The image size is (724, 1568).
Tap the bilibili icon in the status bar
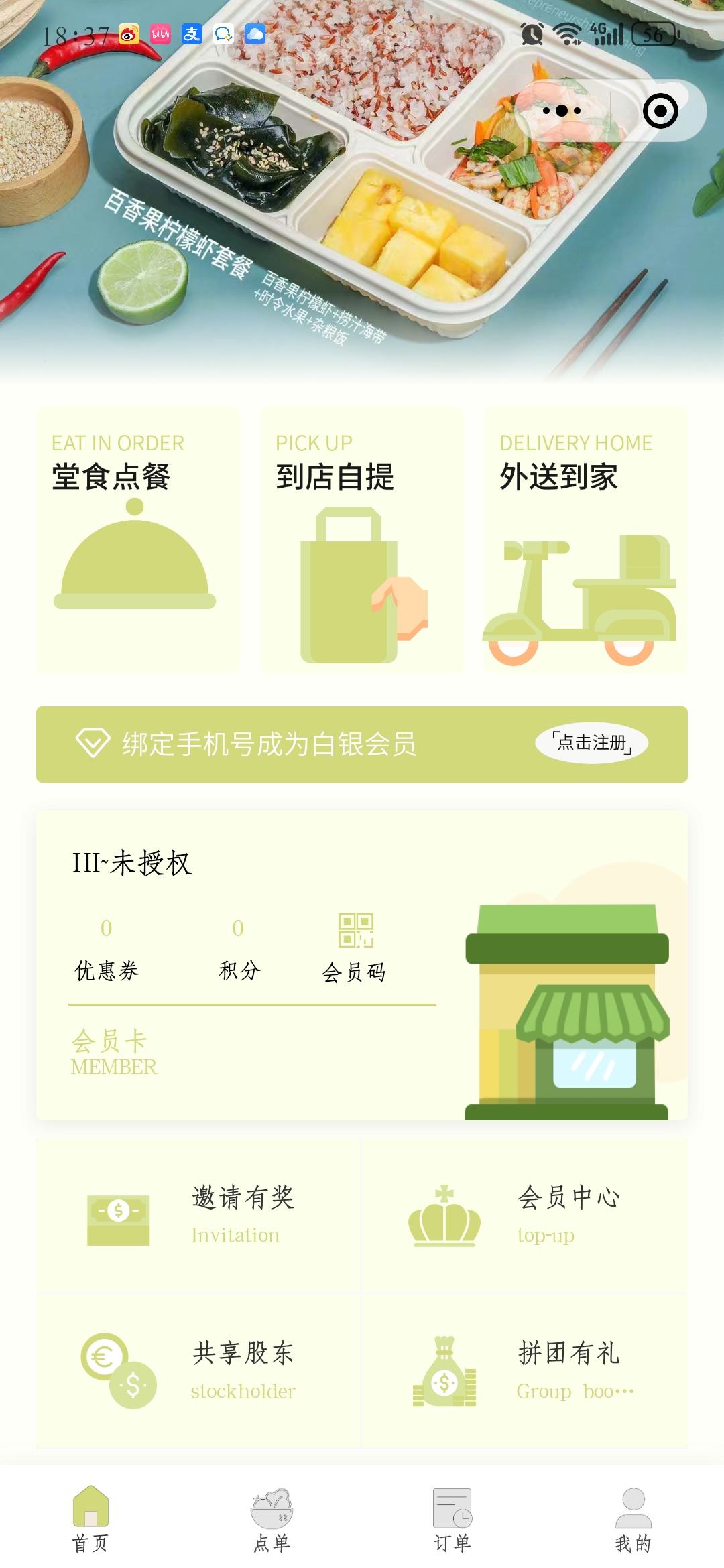(159, 35)
